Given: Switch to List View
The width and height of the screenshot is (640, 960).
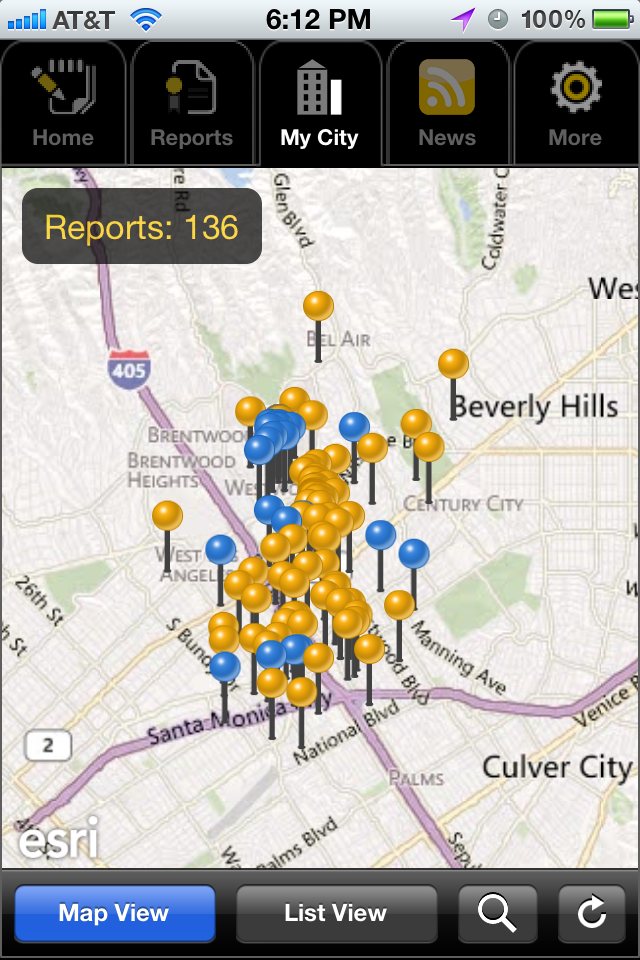Looking at the screenshot, I should click(x=336, y=913).
